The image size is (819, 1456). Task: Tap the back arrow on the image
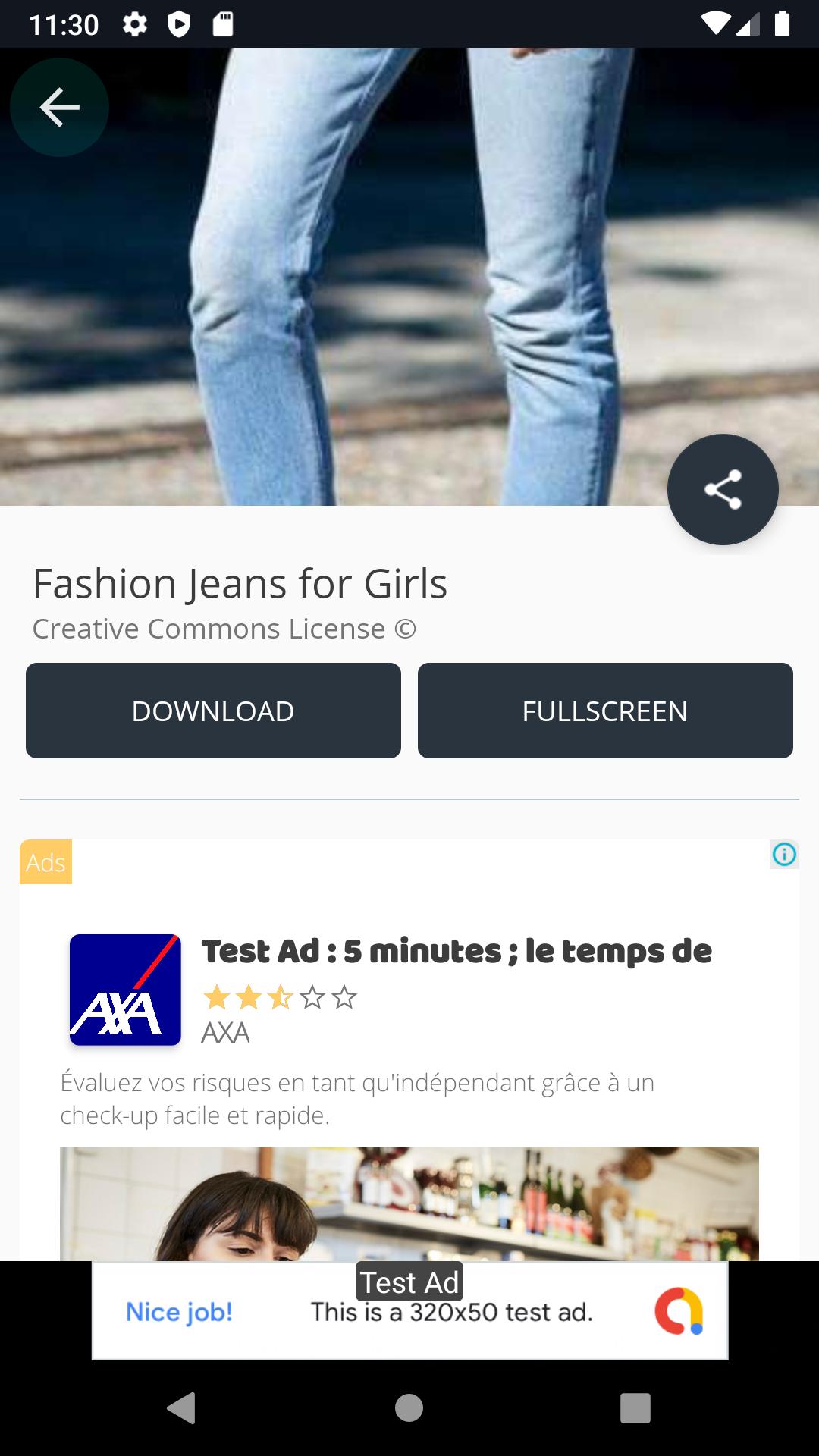(59, 107)
